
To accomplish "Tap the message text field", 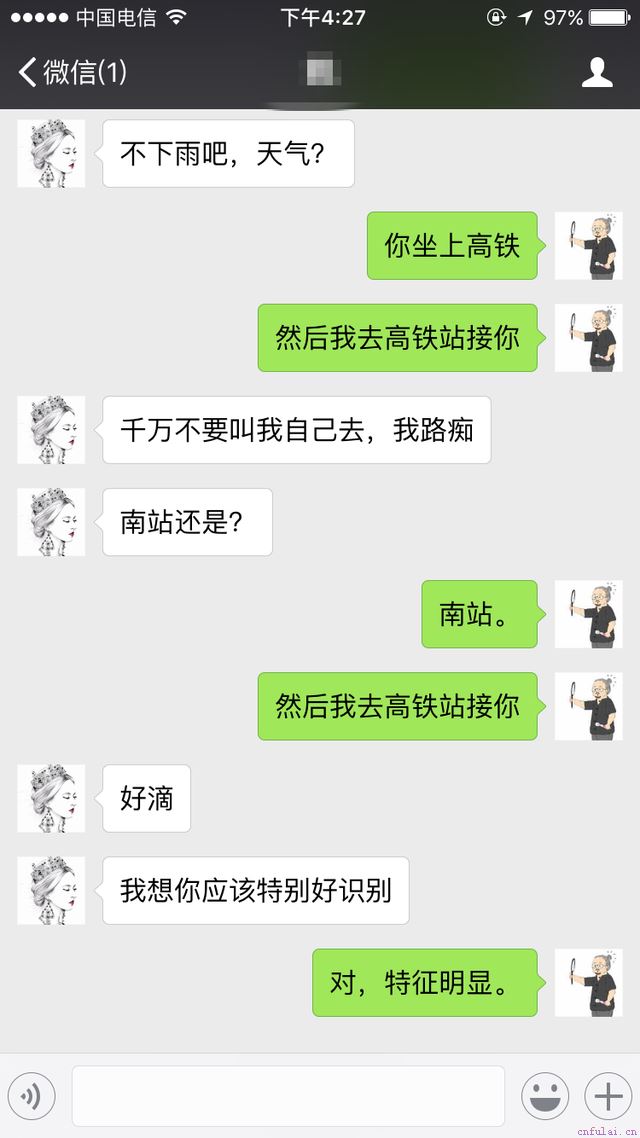I will pos(288,1096).
